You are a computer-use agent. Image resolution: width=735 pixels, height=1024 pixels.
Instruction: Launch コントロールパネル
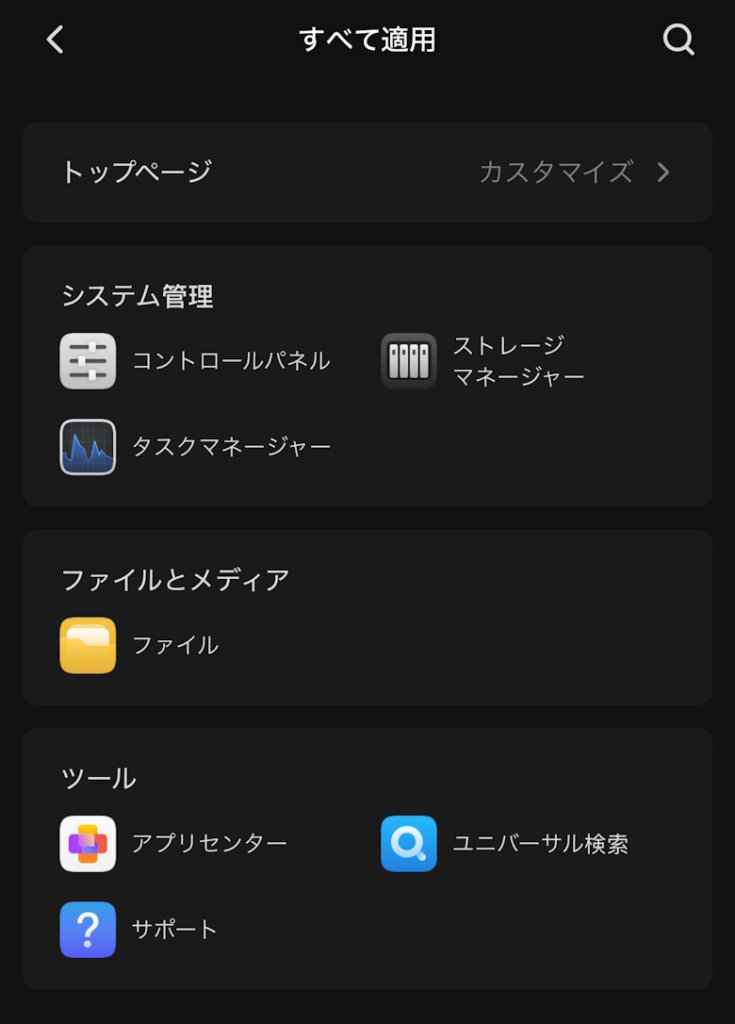(x=88, y=361)
